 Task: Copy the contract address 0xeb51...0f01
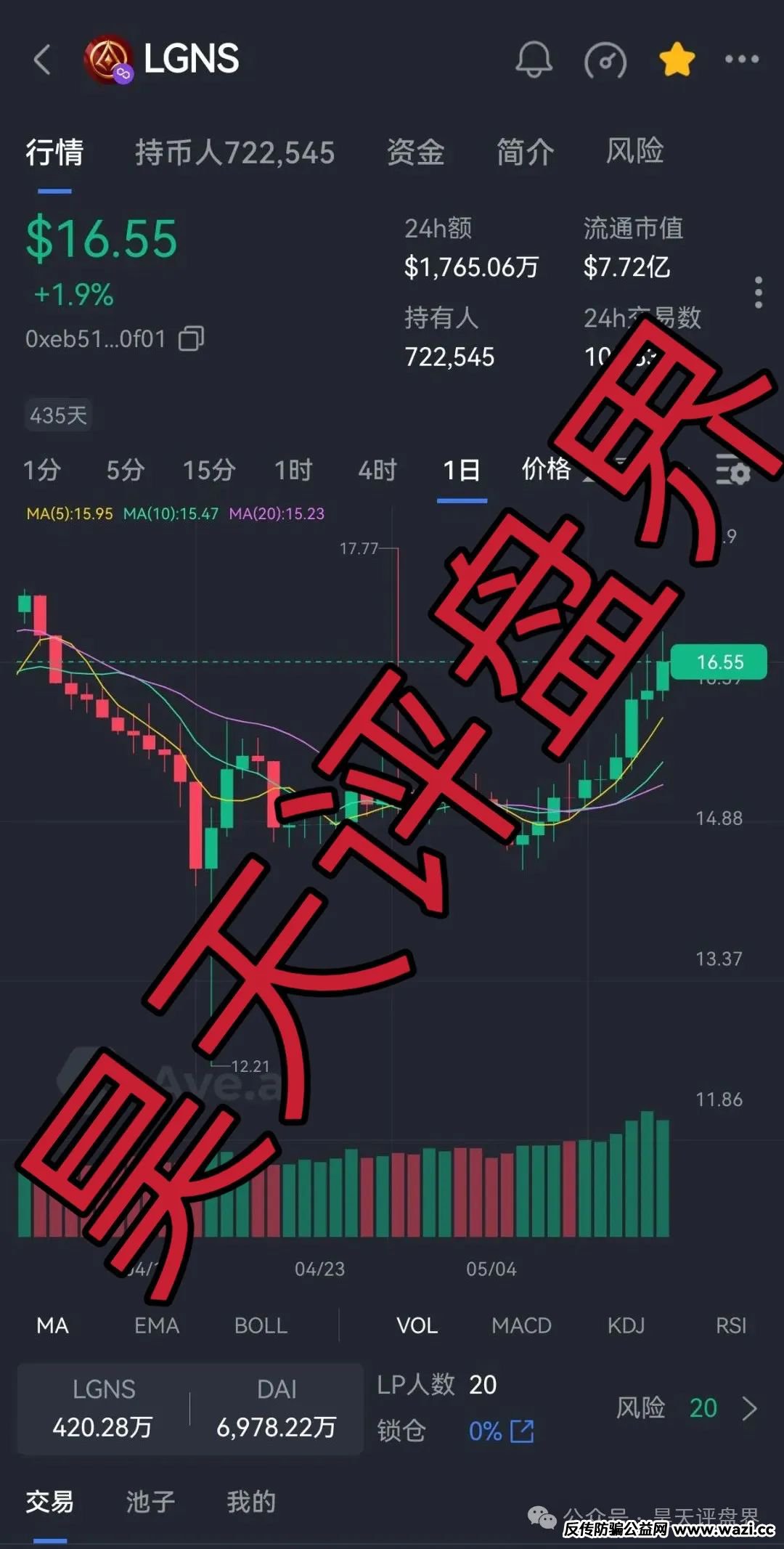coord(192,338)
